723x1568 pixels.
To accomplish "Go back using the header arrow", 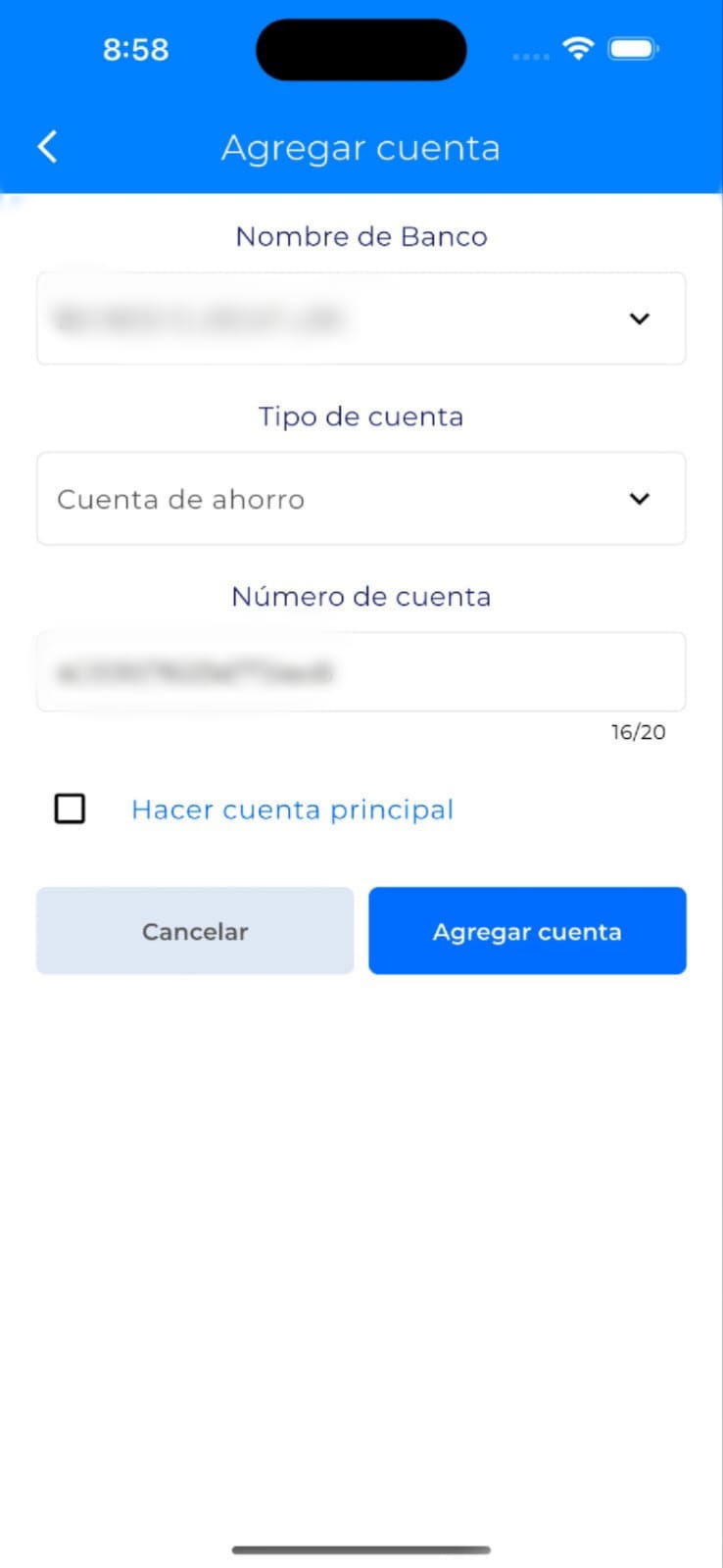I will (x=47, y=147).
